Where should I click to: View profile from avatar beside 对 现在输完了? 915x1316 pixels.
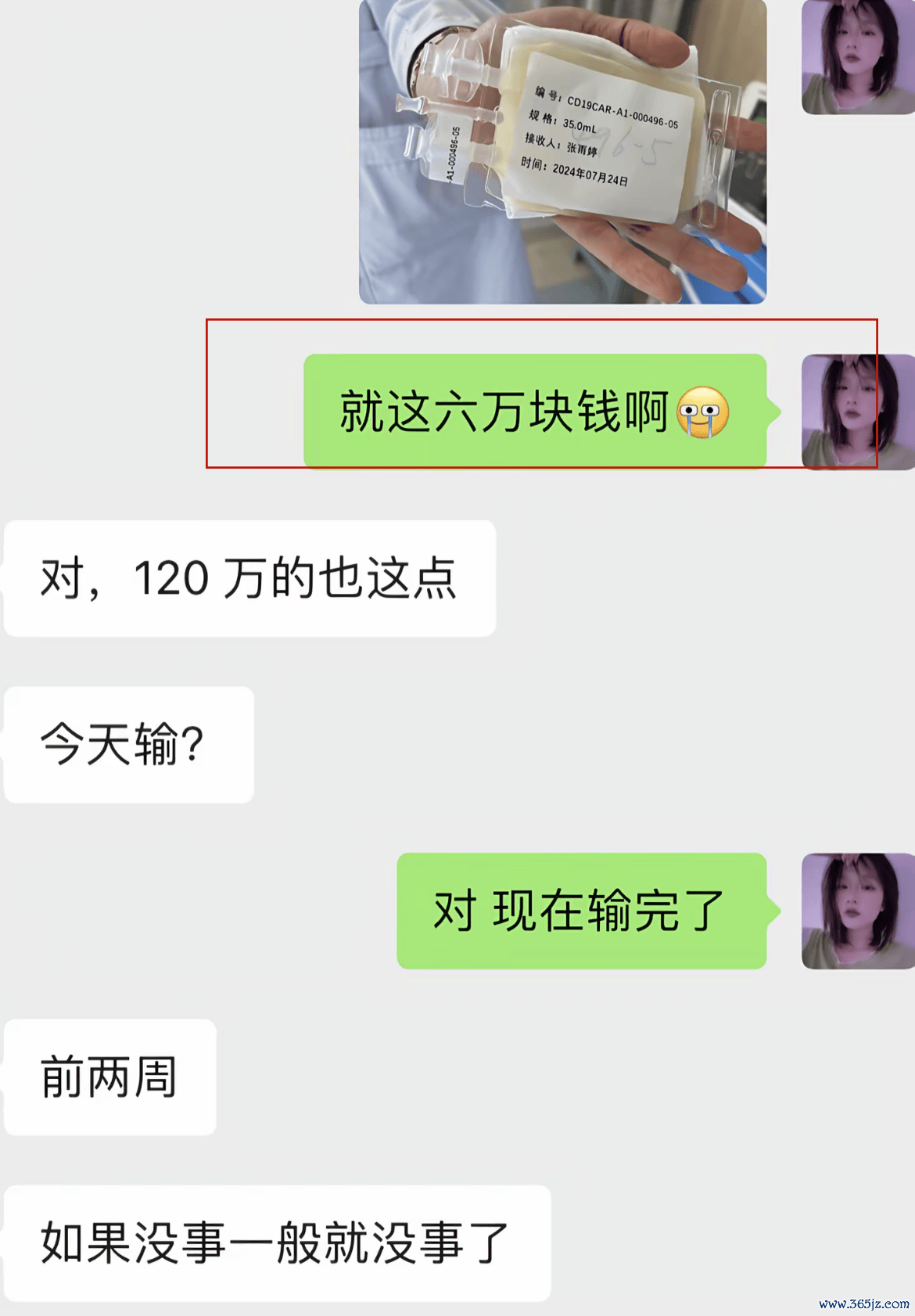[x=858, y=911]
